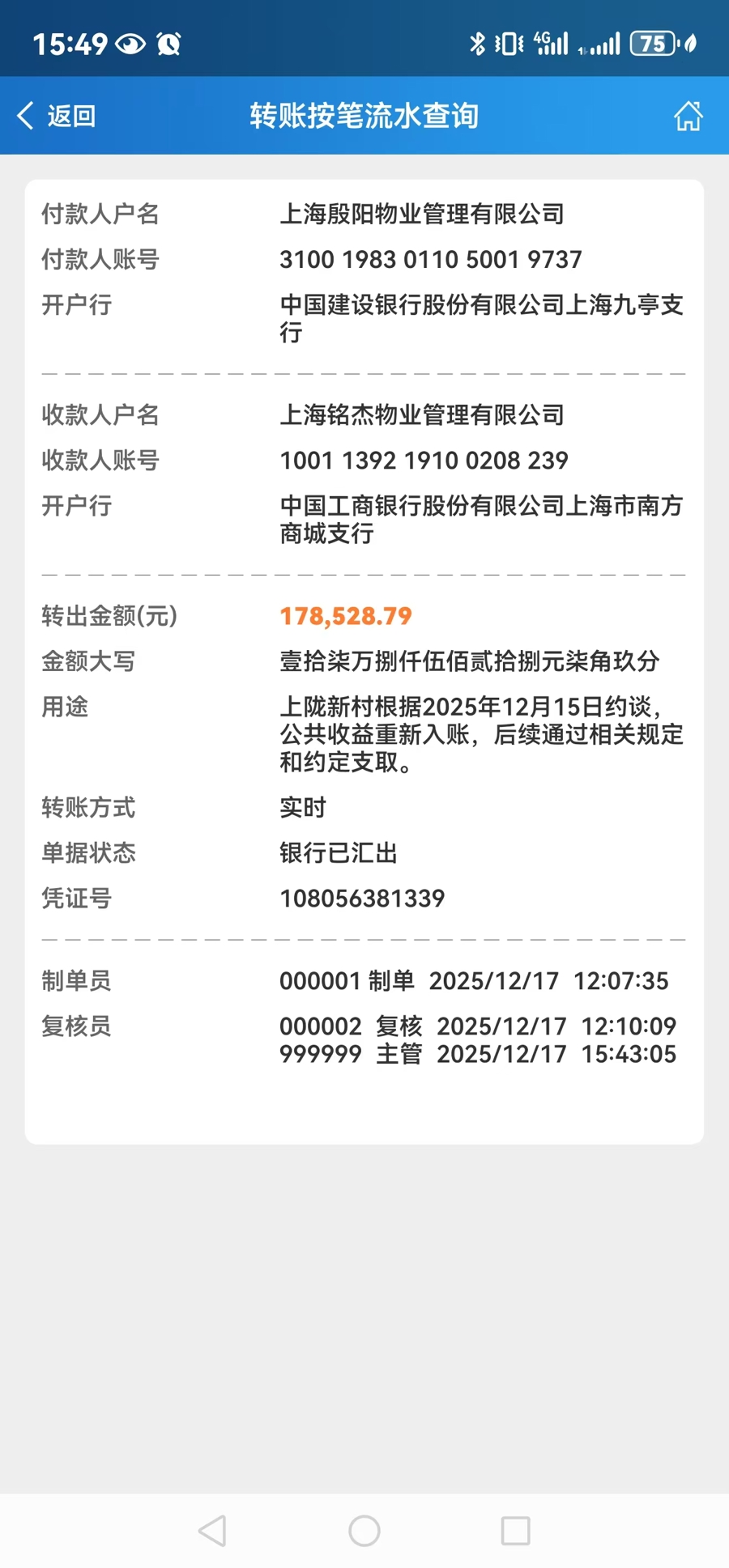Tap the system back triangle button
Image resolution: width=729 pixels, height=1568 pixels.
pyautogui.click(x=212, y=1531)
